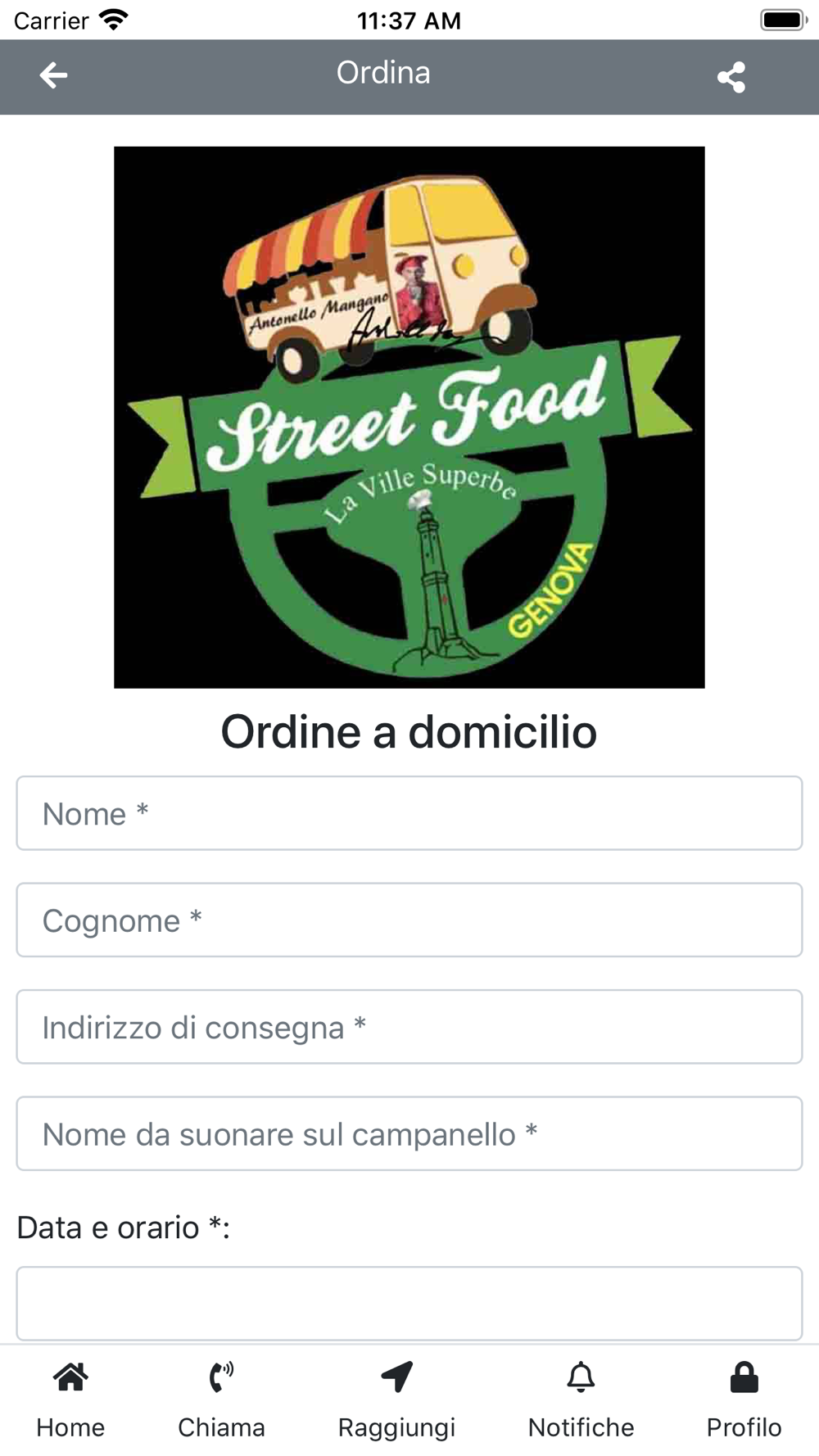Share this order page
The height and width of the screenshot is (1456, 819).
pos(731,77)
